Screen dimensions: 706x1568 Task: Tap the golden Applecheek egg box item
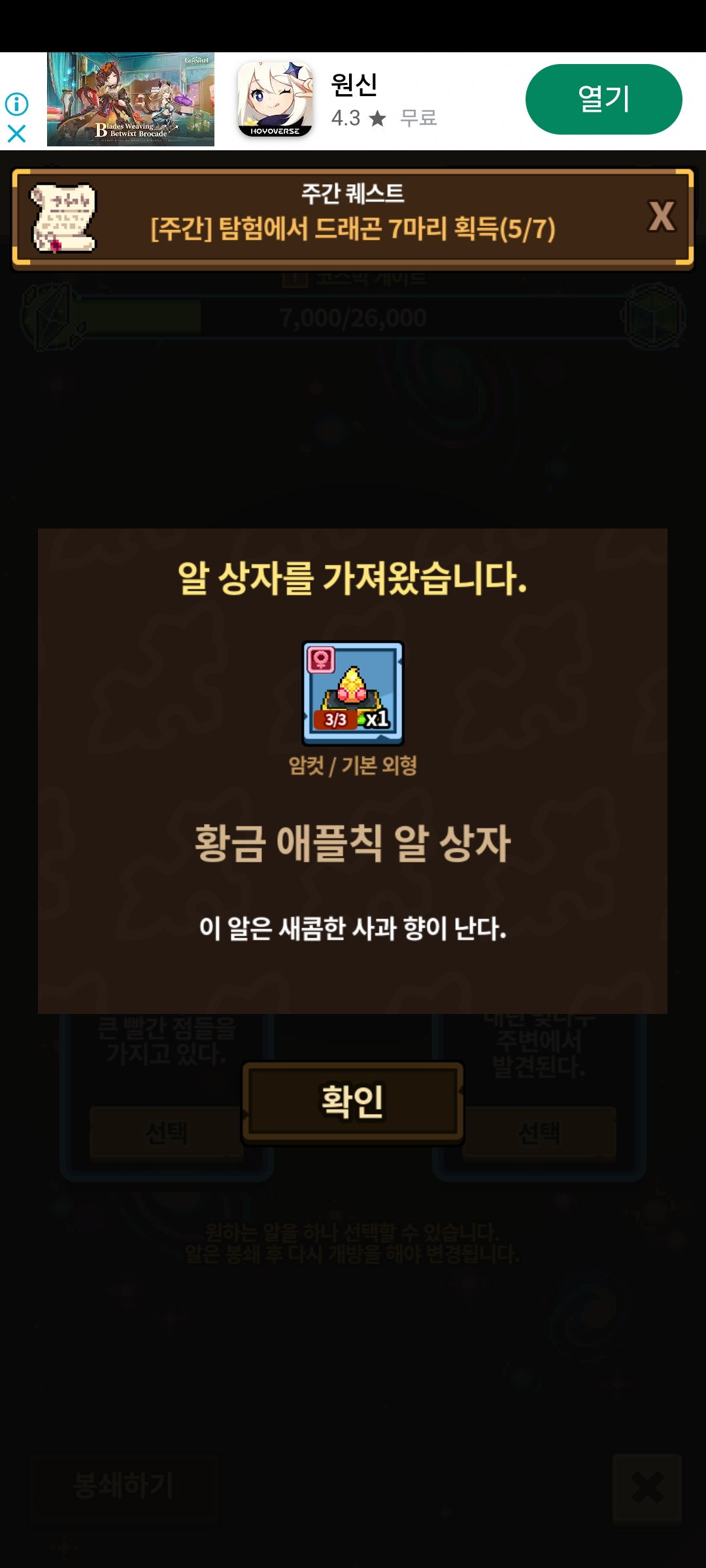(x=353, y=693)
